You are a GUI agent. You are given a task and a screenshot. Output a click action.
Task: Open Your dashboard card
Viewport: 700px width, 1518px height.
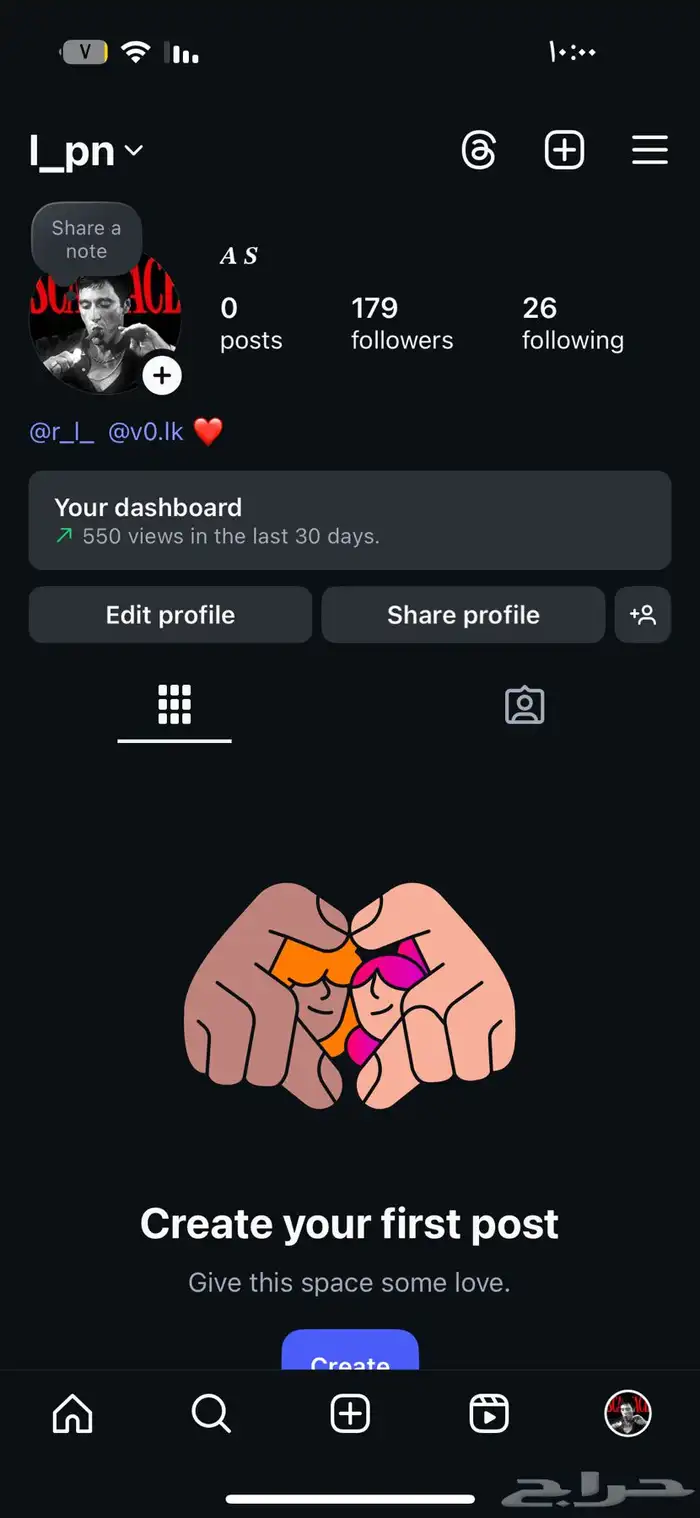click(349, 520)
